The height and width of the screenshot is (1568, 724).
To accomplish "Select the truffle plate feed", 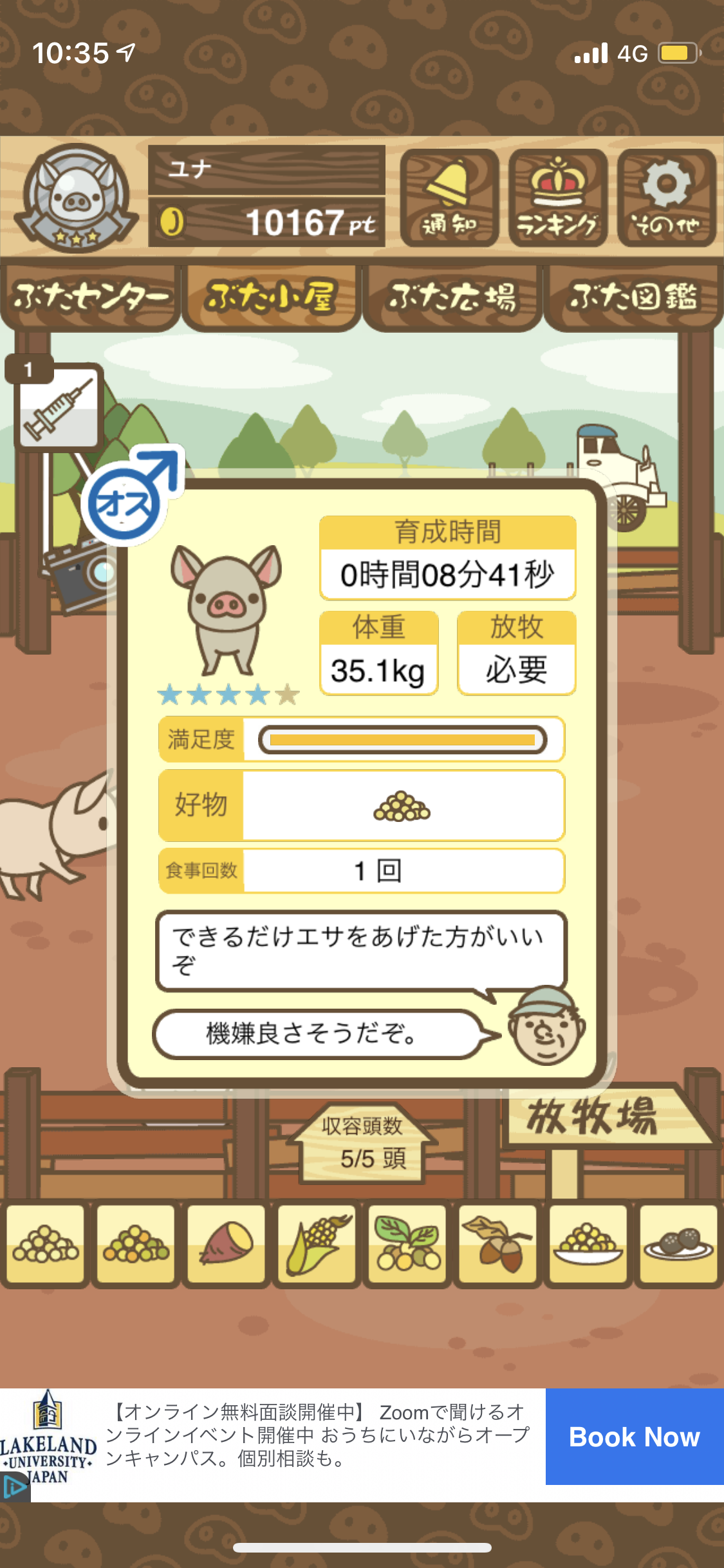I will click(679, 1244).
